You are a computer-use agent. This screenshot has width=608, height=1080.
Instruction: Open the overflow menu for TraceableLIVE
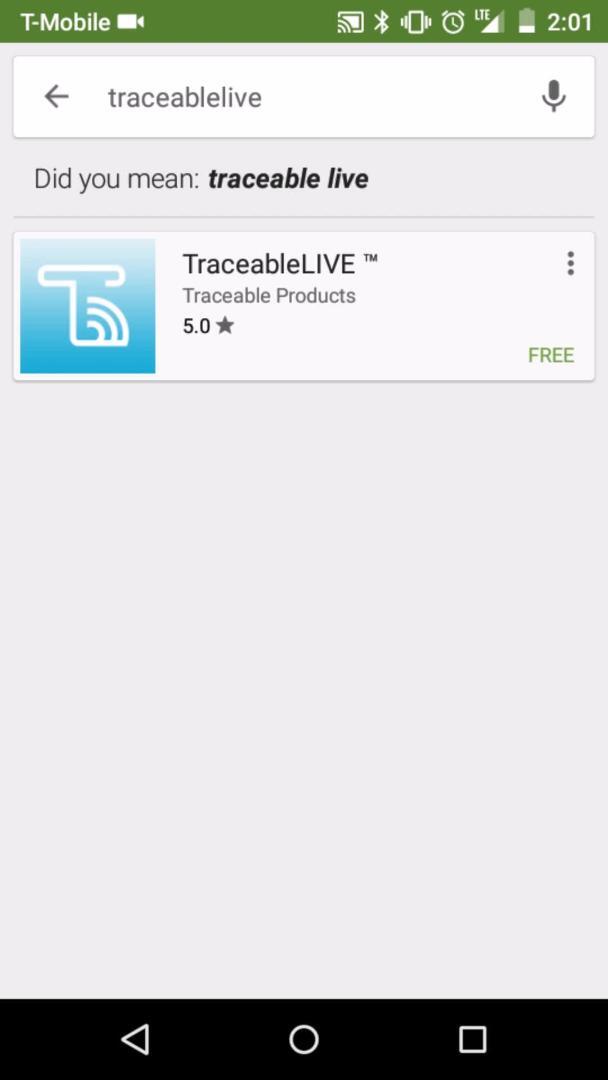coord(570,263)
